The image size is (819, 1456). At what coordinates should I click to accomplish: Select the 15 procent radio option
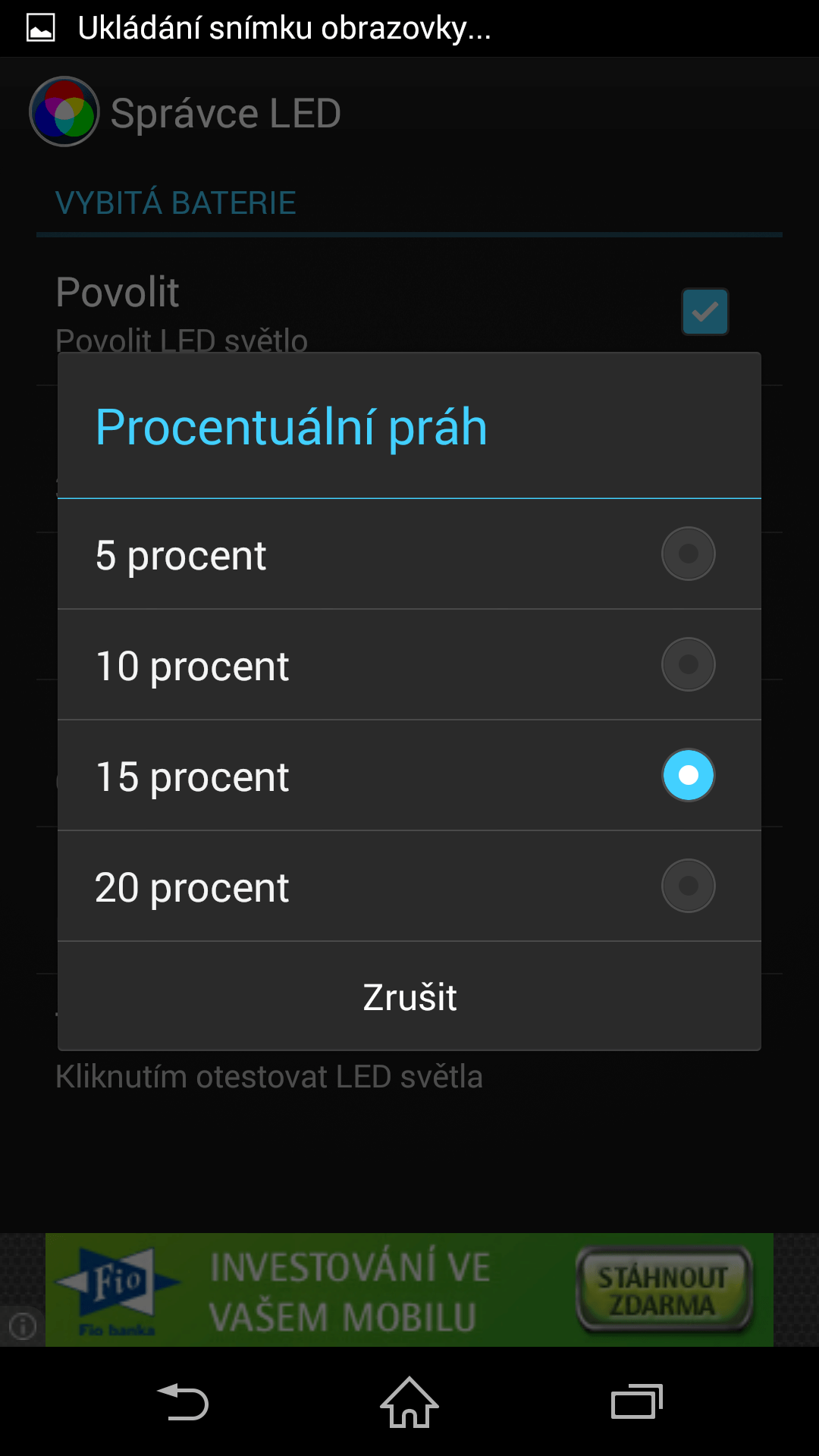409,776
